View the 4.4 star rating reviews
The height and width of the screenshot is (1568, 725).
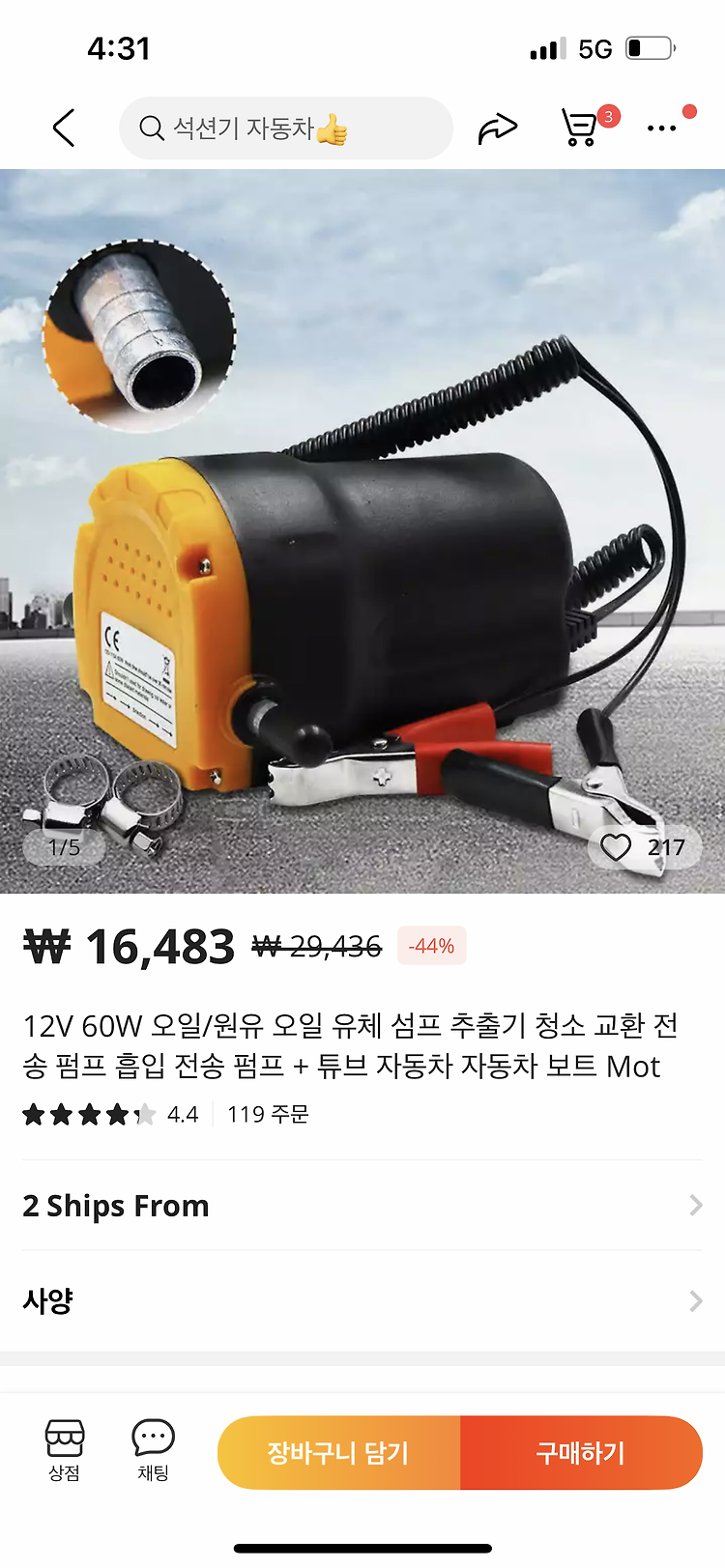[x=111, y=1115]
